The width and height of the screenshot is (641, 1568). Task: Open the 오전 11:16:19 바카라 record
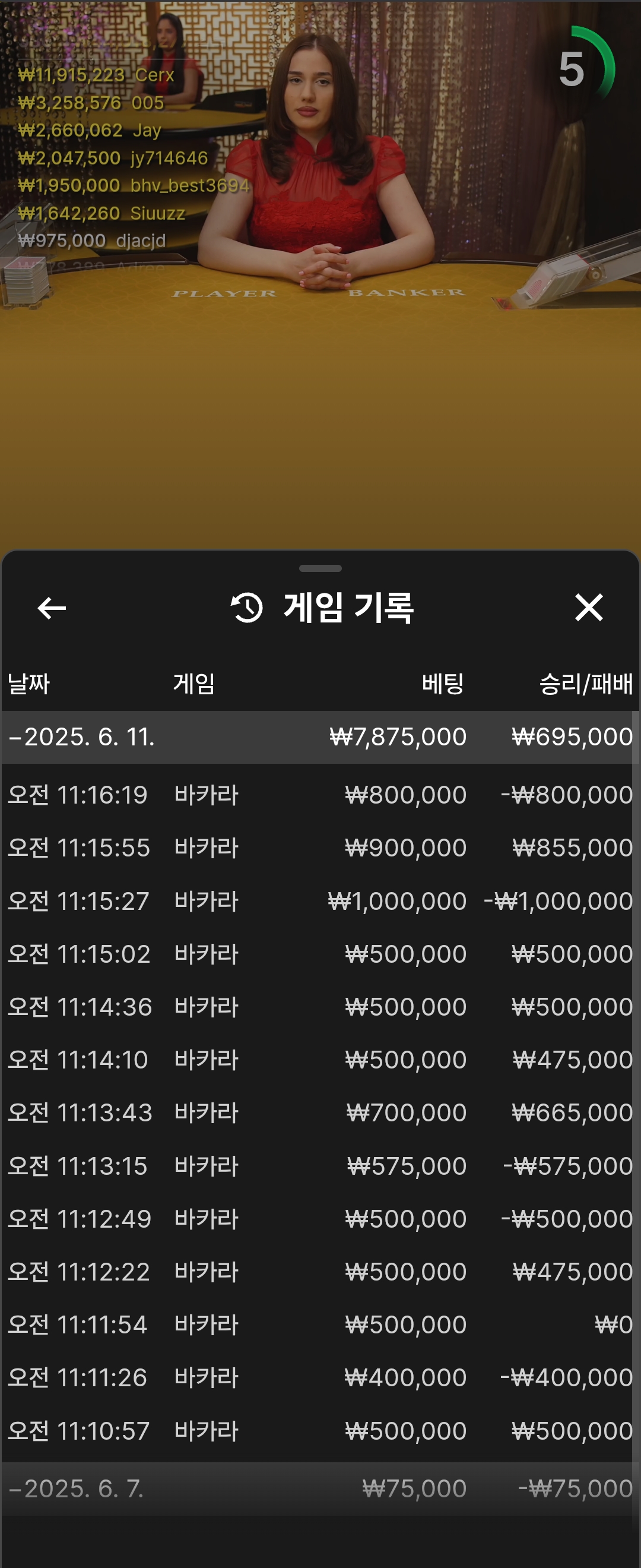click(320, 795)
